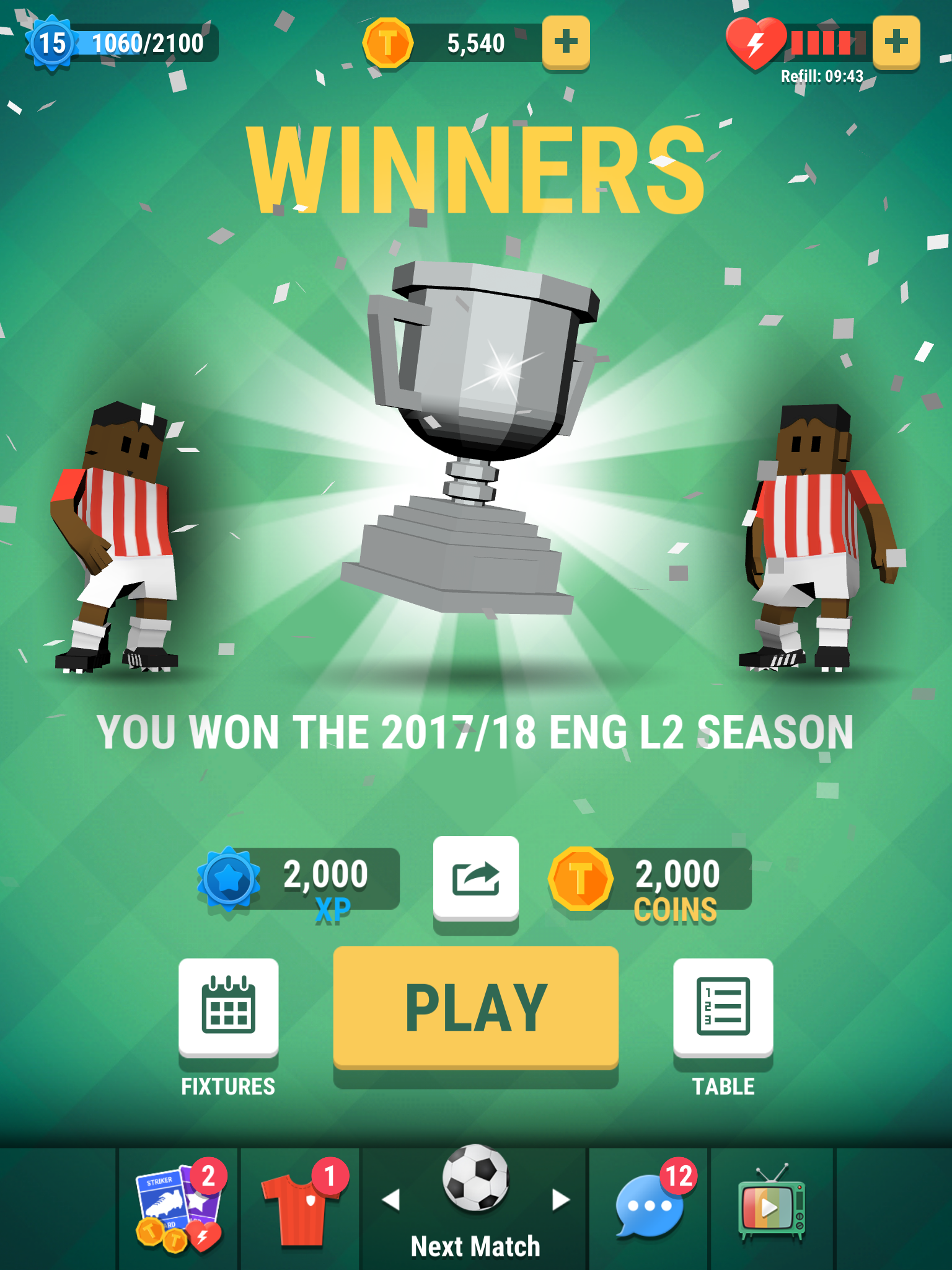952x1270 pixels.
Task: Go to the previous section with left arrow
Action: click(391, 1200)
